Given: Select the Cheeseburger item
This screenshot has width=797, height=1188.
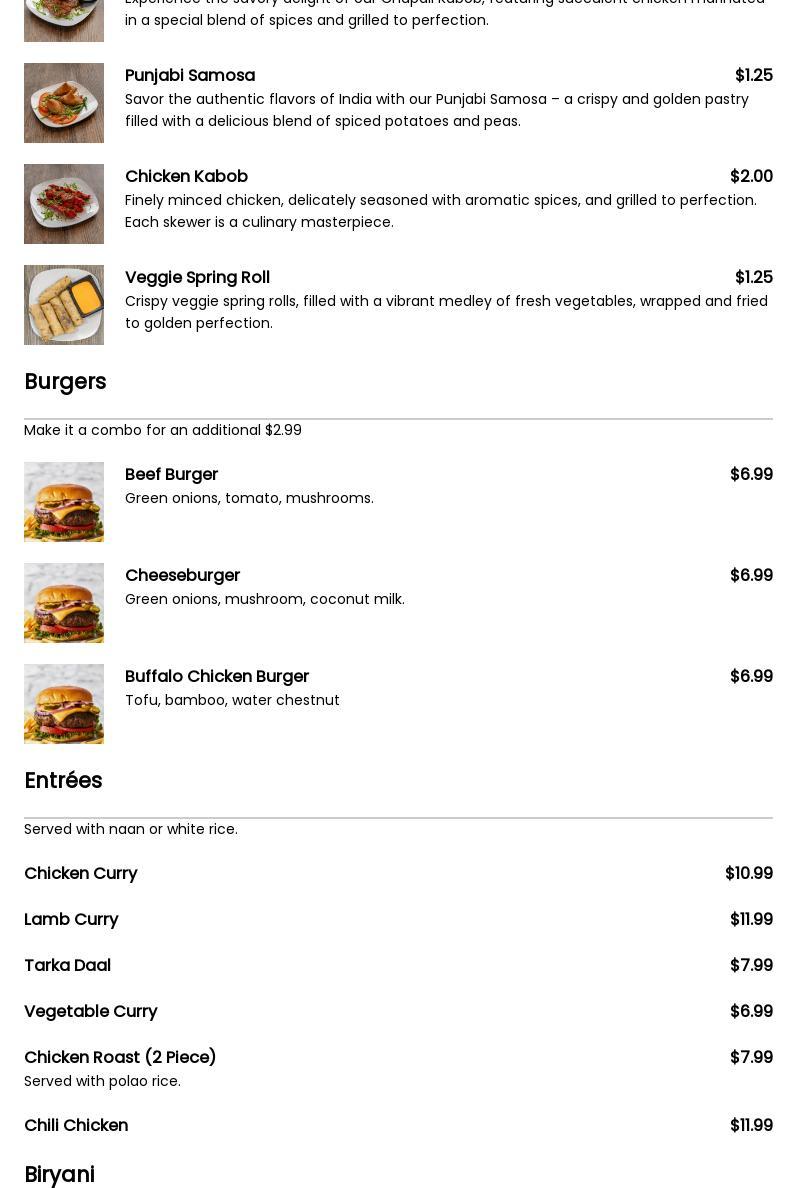Looking at the screenshot, I should point(182,576).
